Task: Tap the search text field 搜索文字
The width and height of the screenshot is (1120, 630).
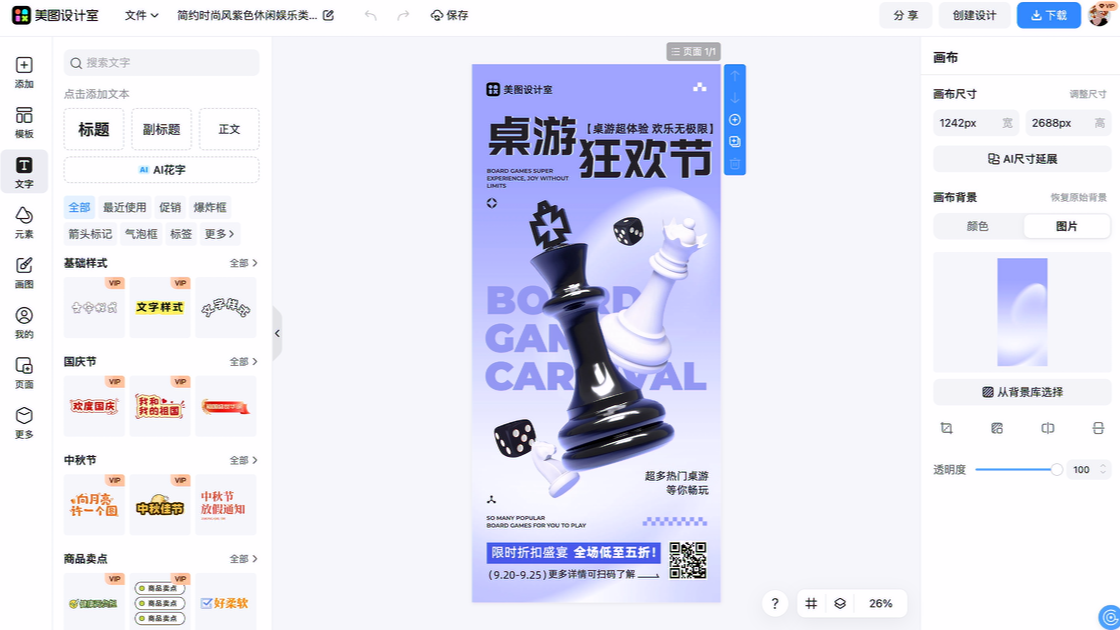Action: pos(161,62)
